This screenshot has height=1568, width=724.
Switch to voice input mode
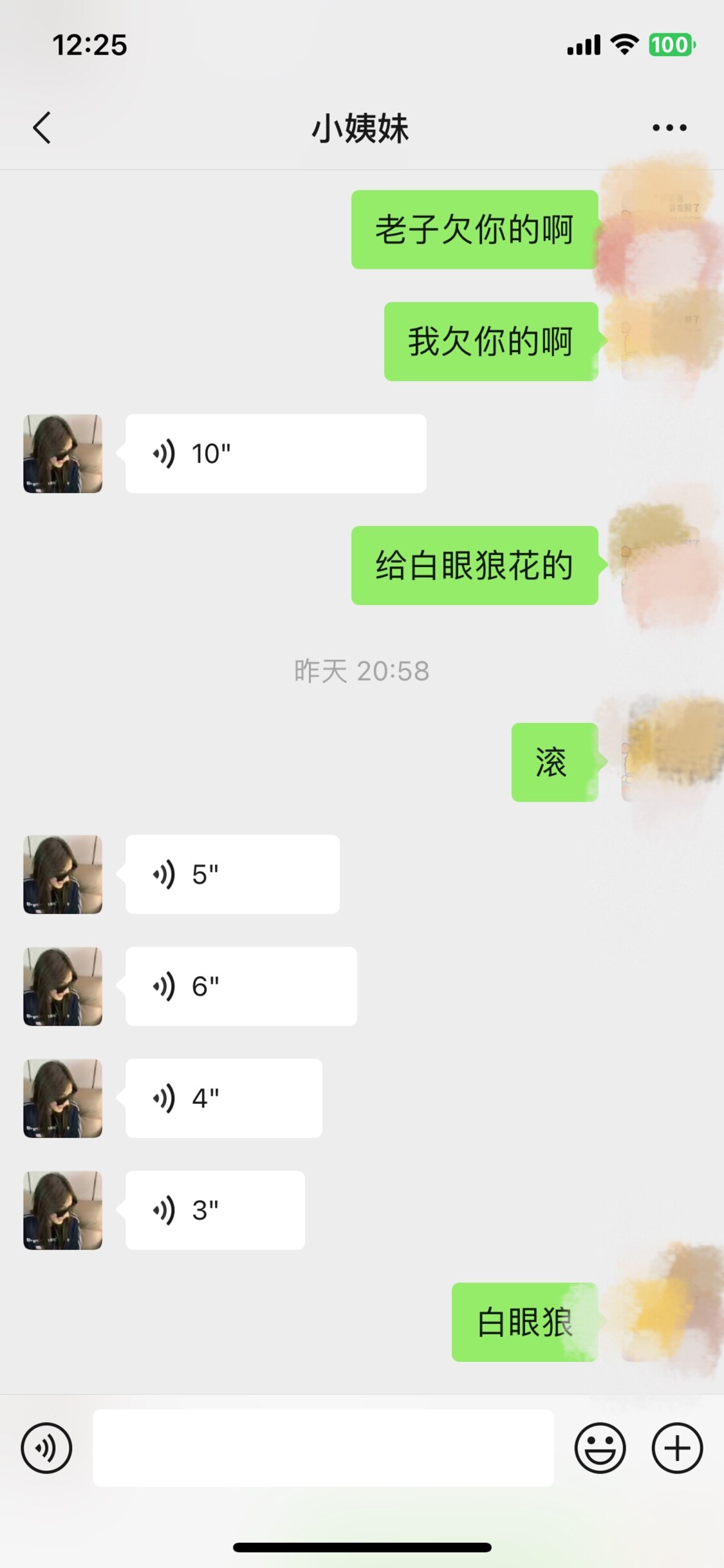tap(46, 1448)
